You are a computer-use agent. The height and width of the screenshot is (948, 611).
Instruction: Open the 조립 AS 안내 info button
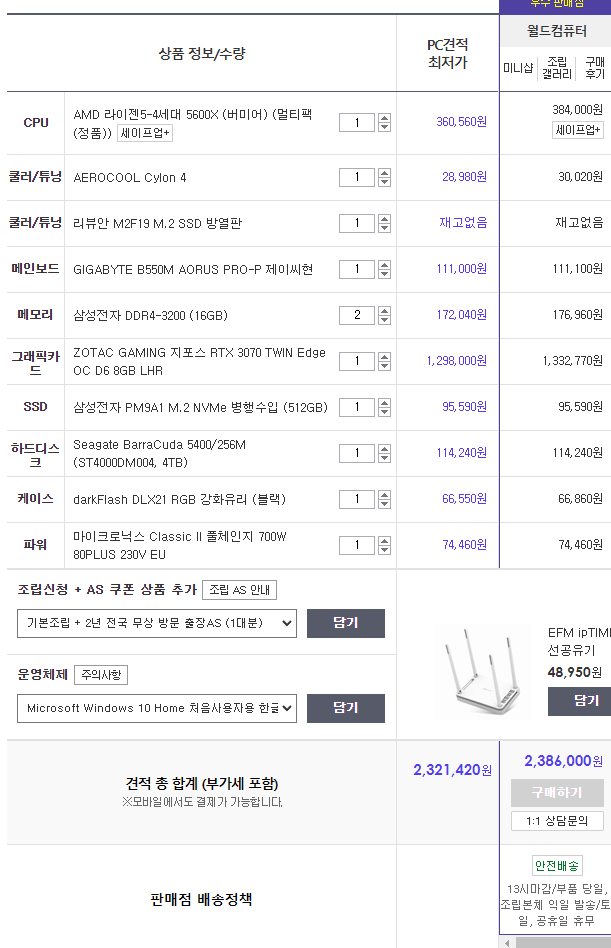coord(239,589)
